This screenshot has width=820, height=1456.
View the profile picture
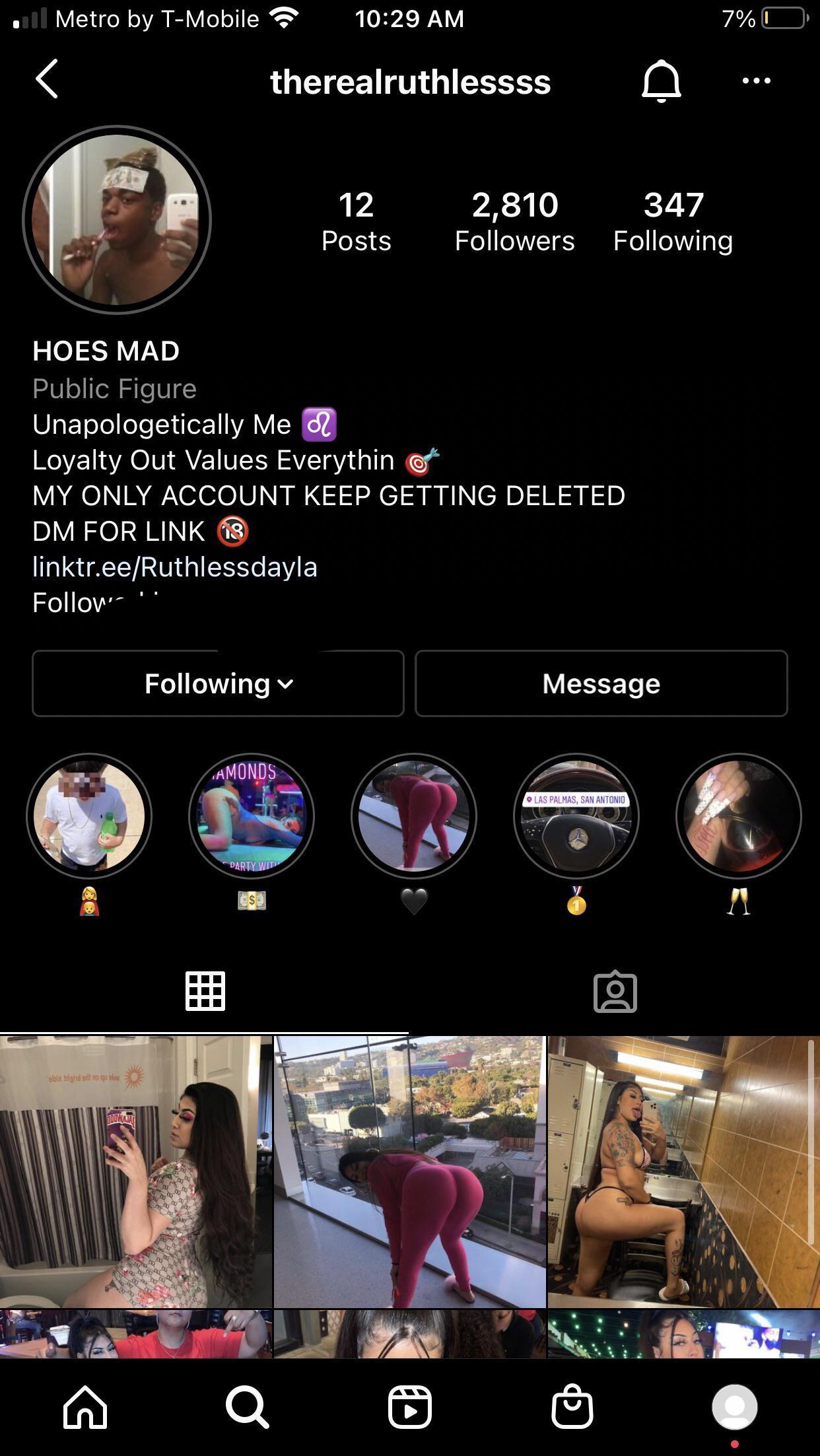[117, 220]
